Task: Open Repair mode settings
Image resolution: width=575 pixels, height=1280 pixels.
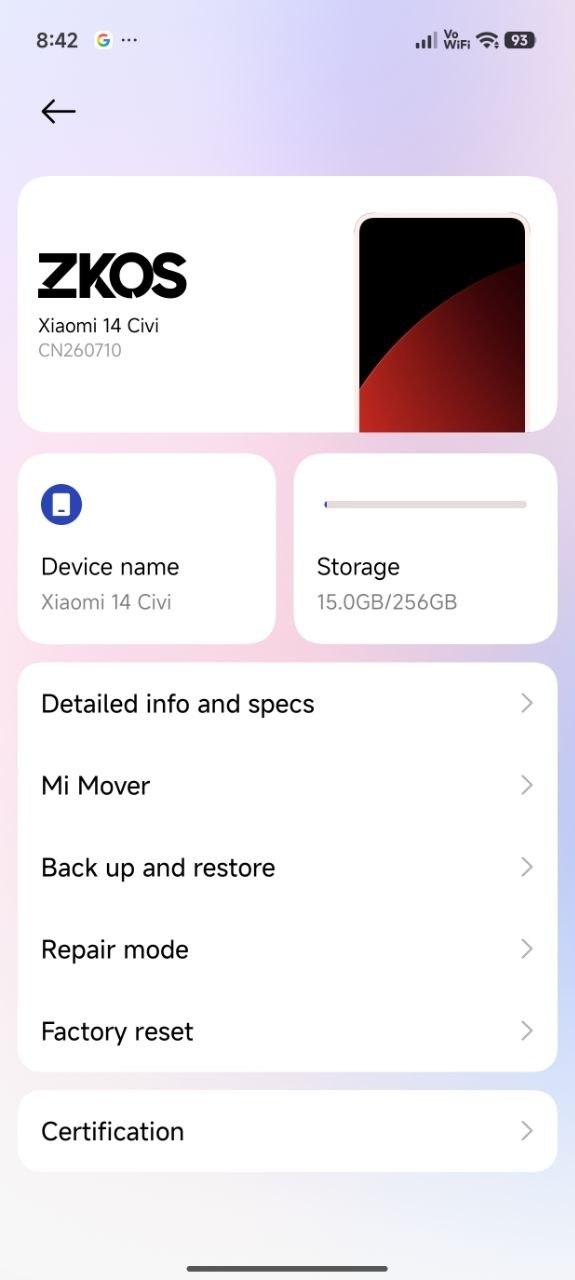Action: tap(287, 950)
